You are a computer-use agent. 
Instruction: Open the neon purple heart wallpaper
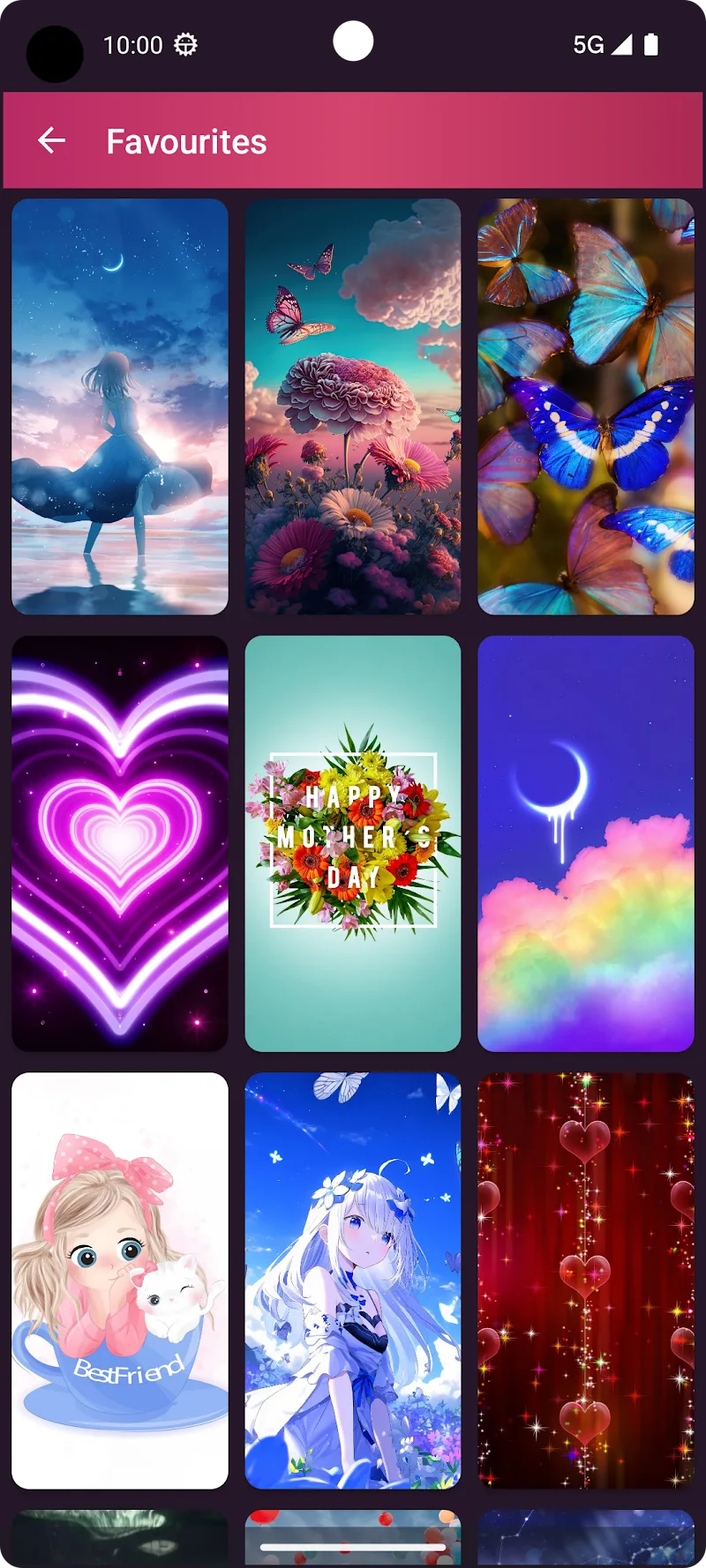(120, 843)
